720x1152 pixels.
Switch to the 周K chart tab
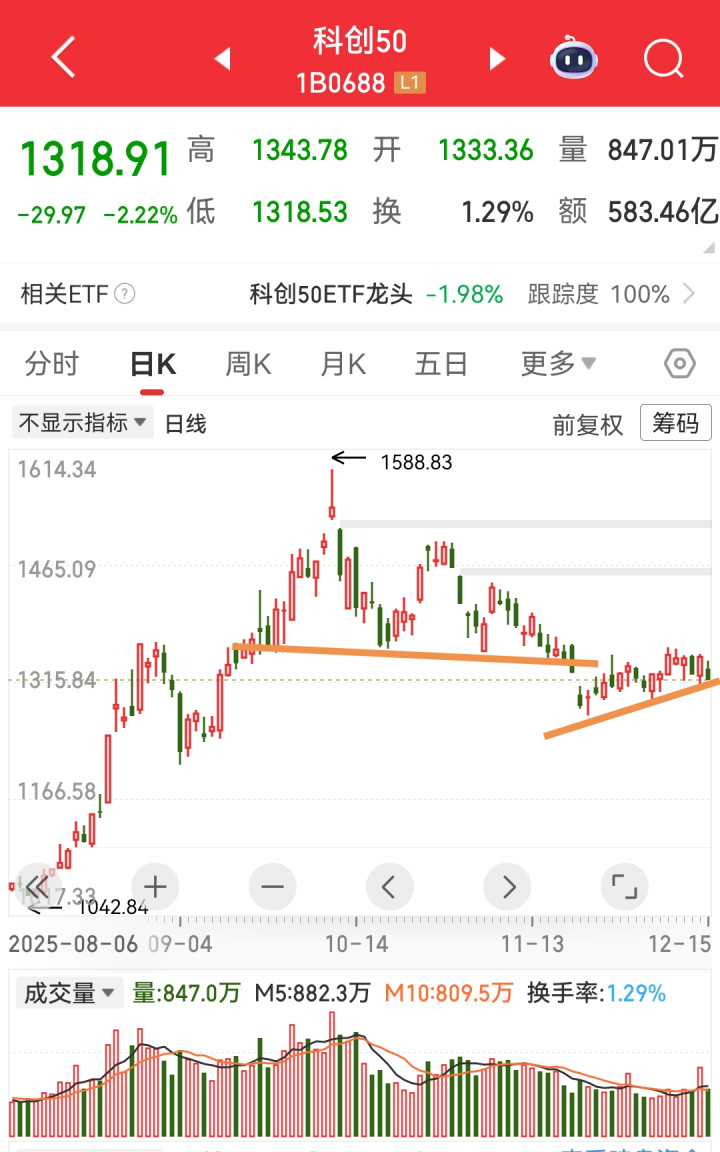(248, 364)
